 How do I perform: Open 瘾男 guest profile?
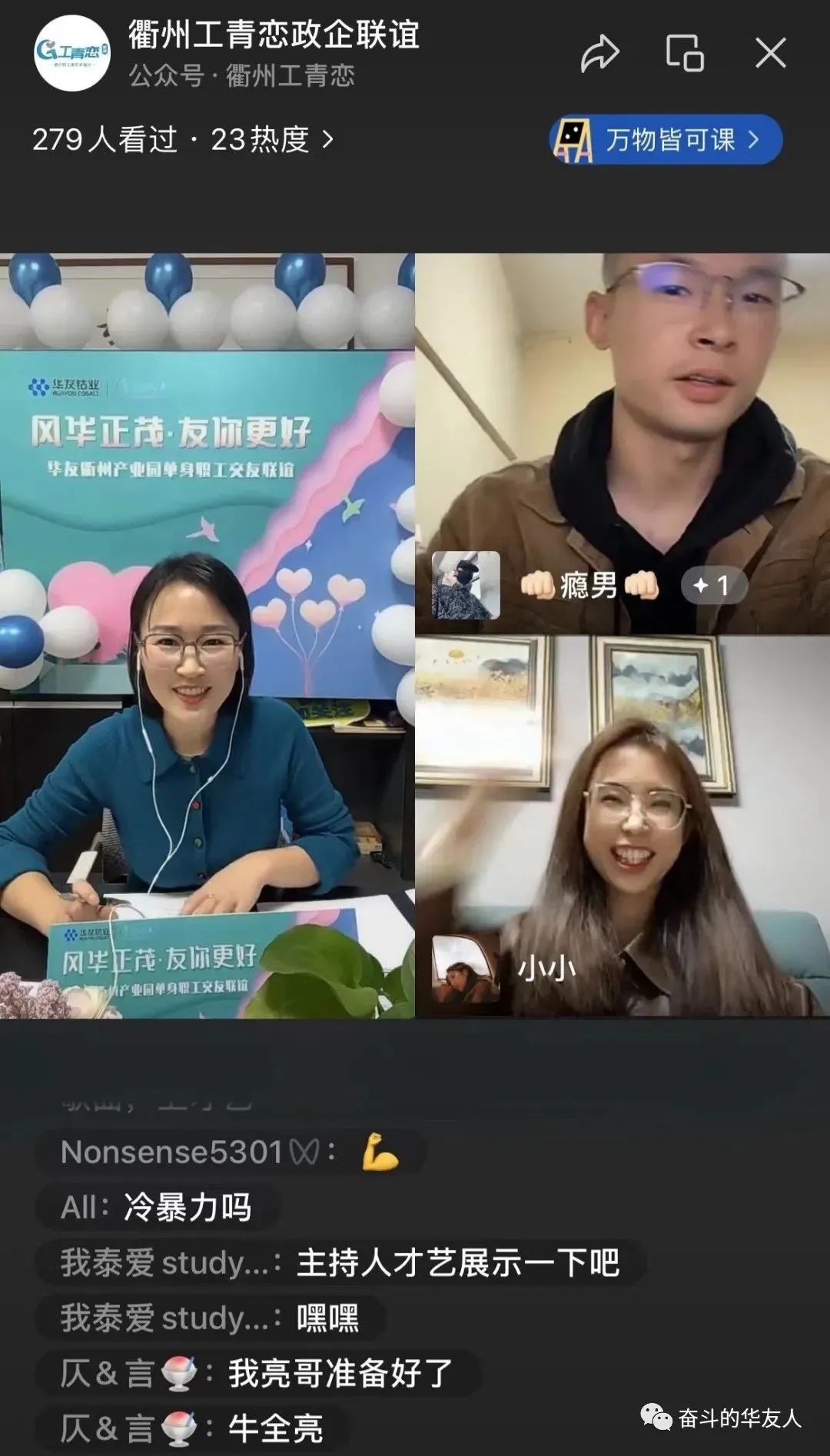466,586
